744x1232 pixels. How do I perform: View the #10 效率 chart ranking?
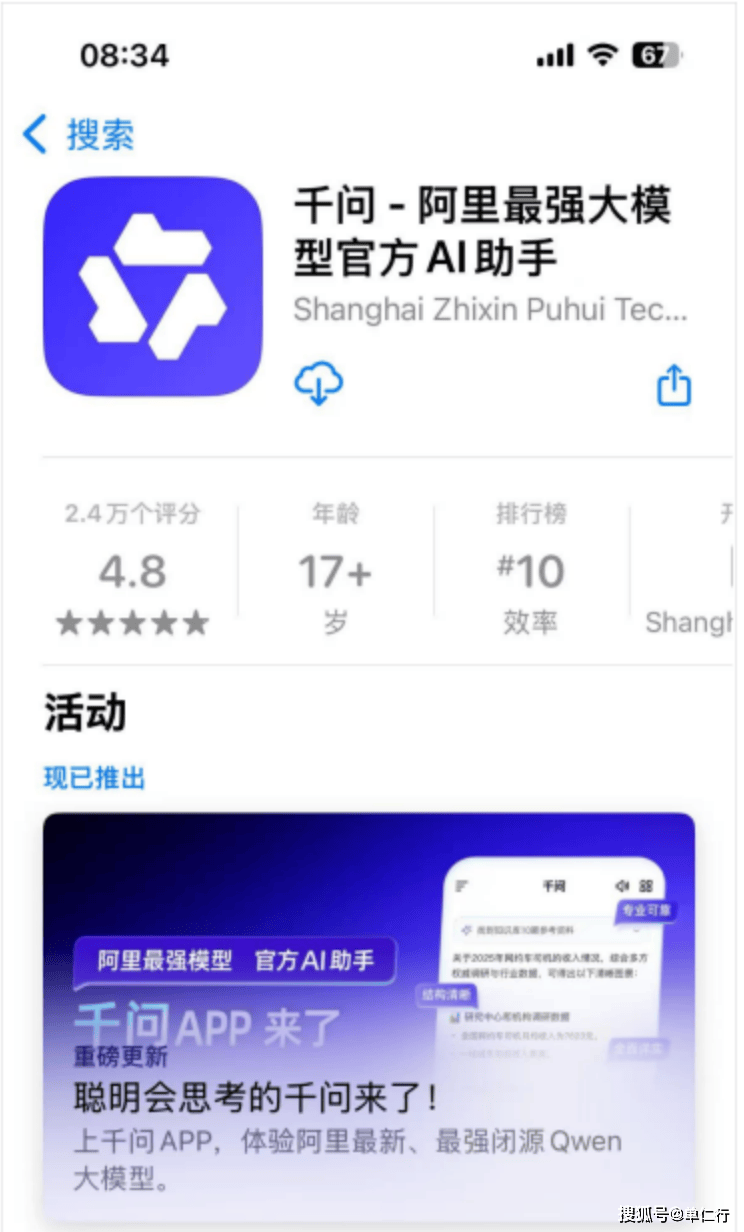(x=530, y=570)
